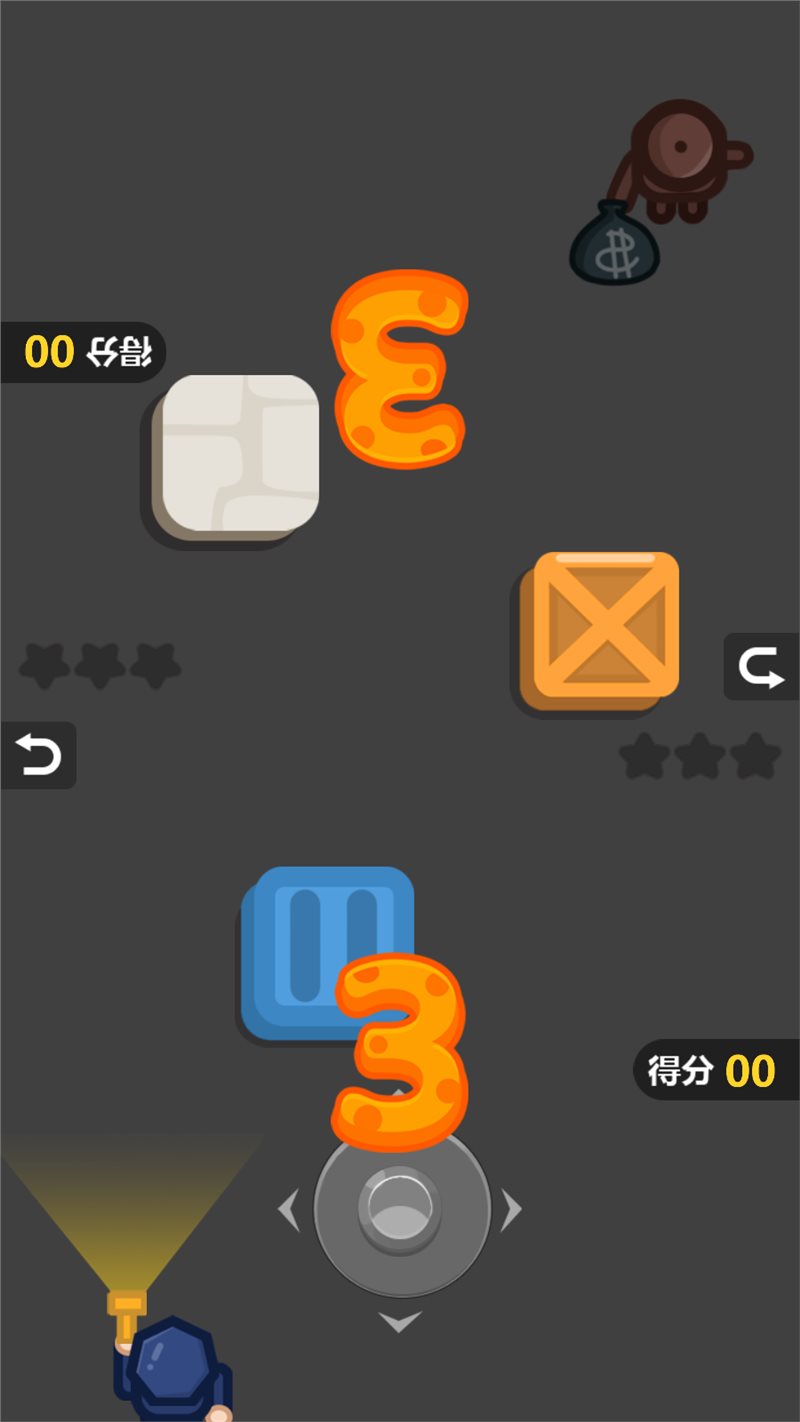Viewport: 800px width, 1422px height.
Task: Tap the joystick's down arrow
Action: point(400,1322)
